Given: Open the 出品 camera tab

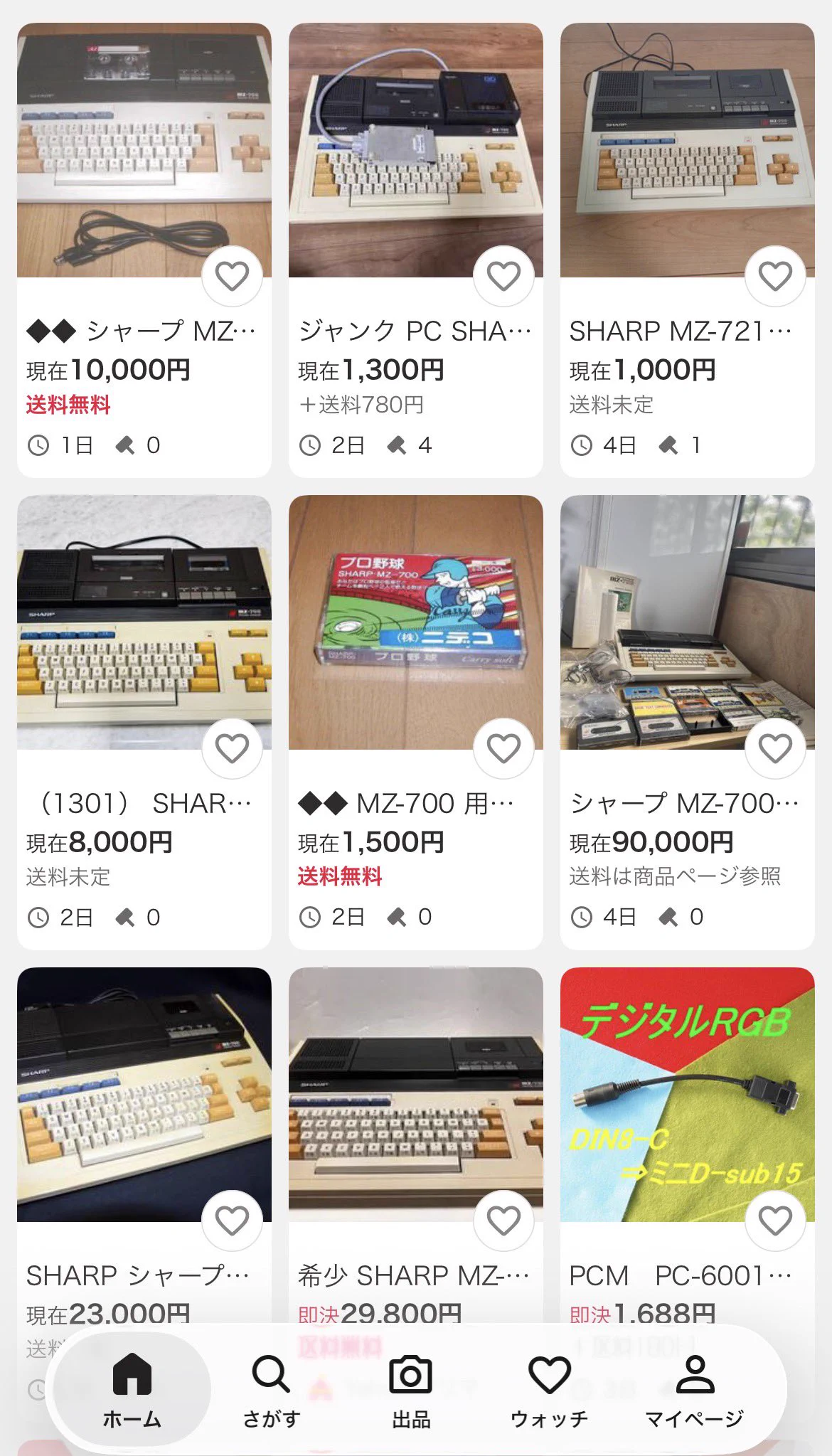Looking at the screenshot, I should (x=411, y=1390).
